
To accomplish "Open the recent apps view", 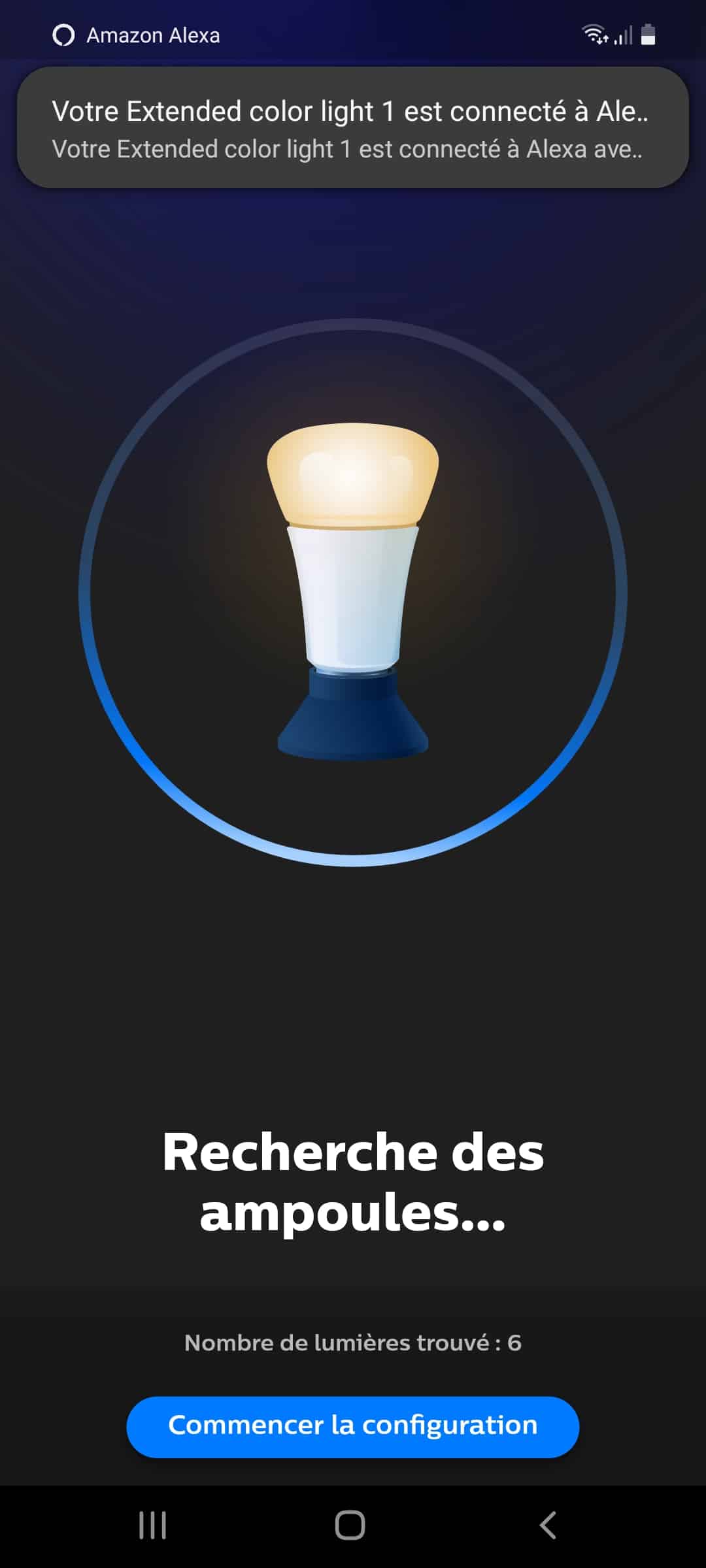I will click(x=153, y=1526).
